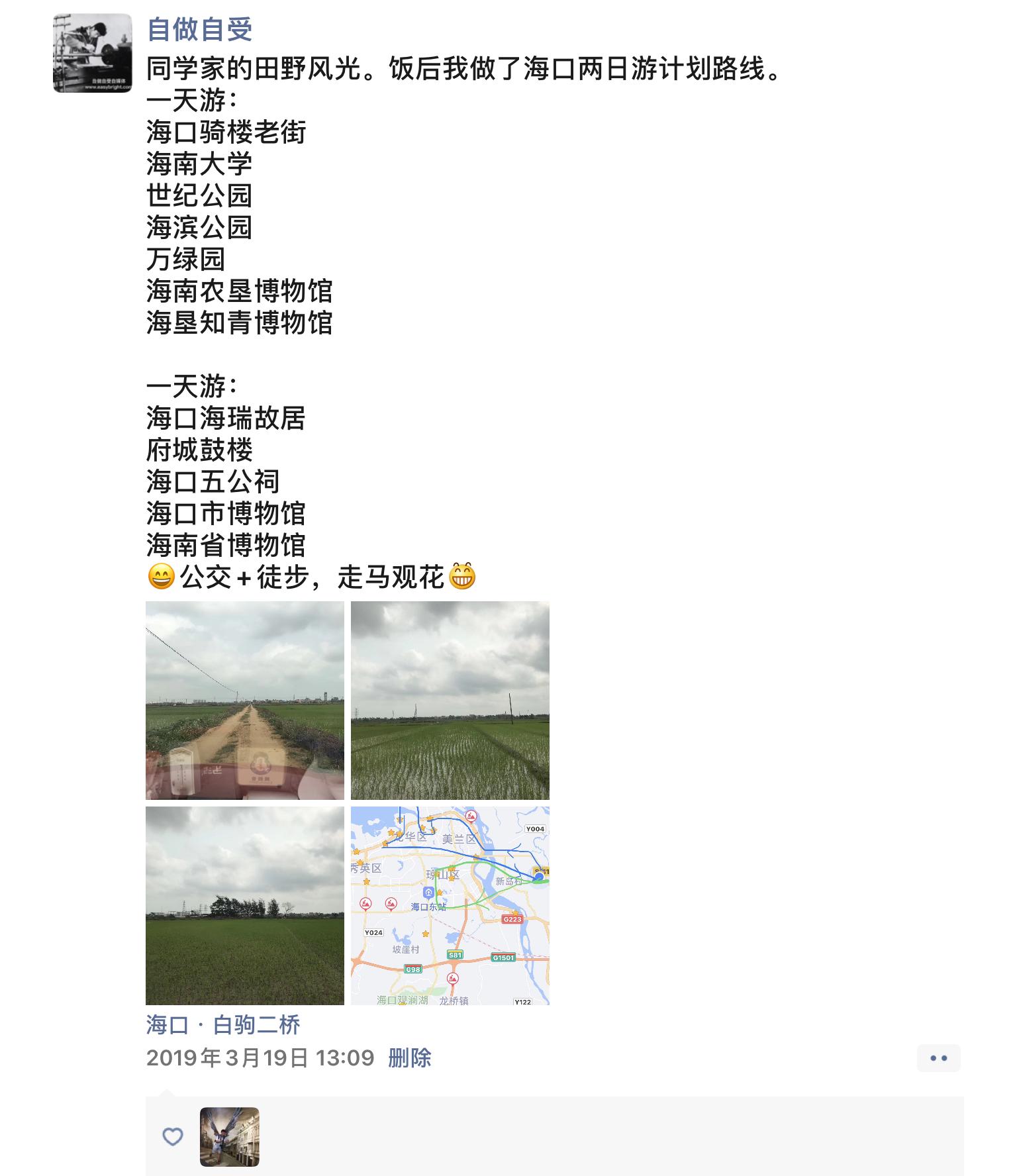Open the Haikou route map image
Viewport: 1017px width, 1176px height.
tap(450, 905)
